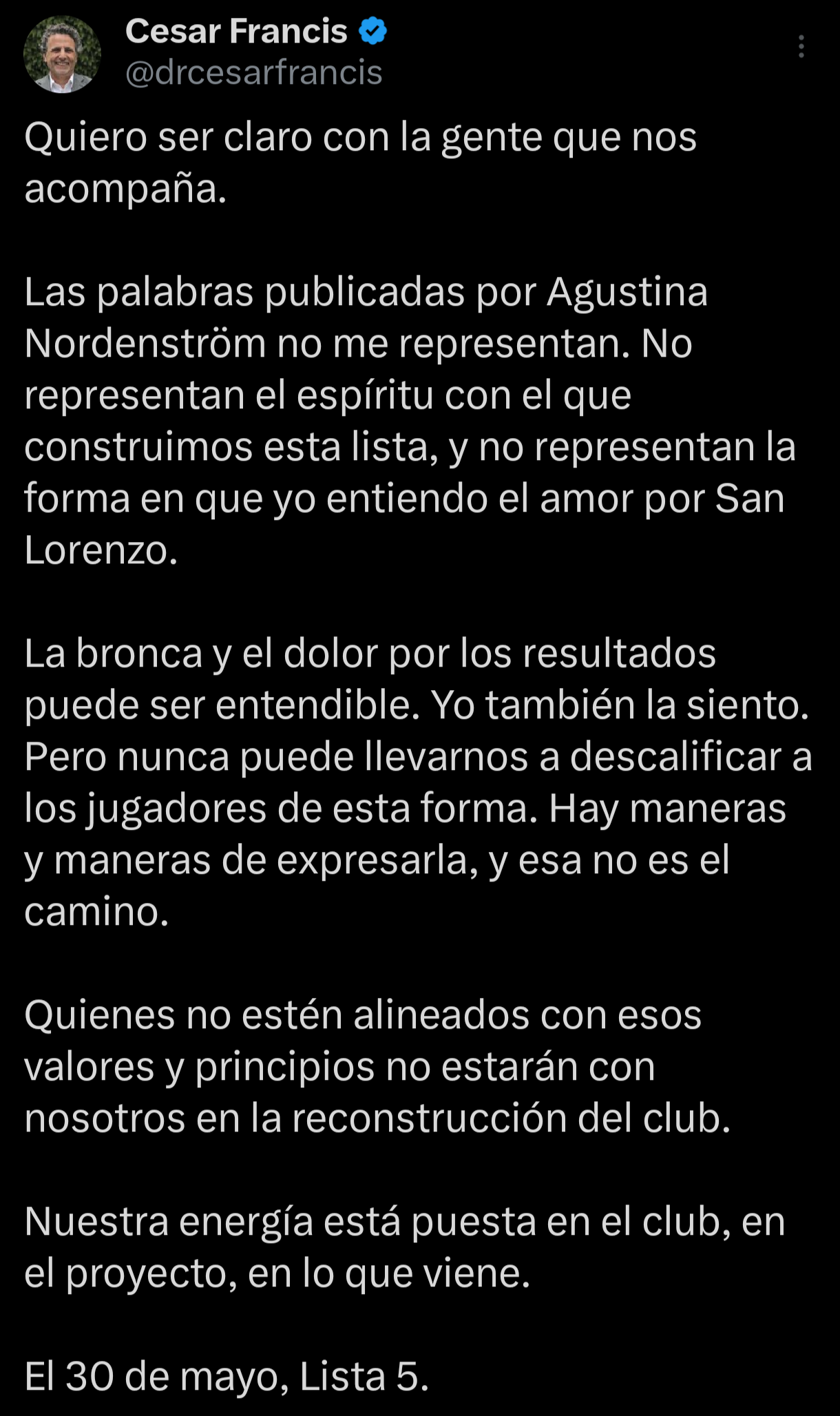Open Cesar Francis's profile picture
840x1416 pixels.
pyautogui.click(x=63, y=54)
